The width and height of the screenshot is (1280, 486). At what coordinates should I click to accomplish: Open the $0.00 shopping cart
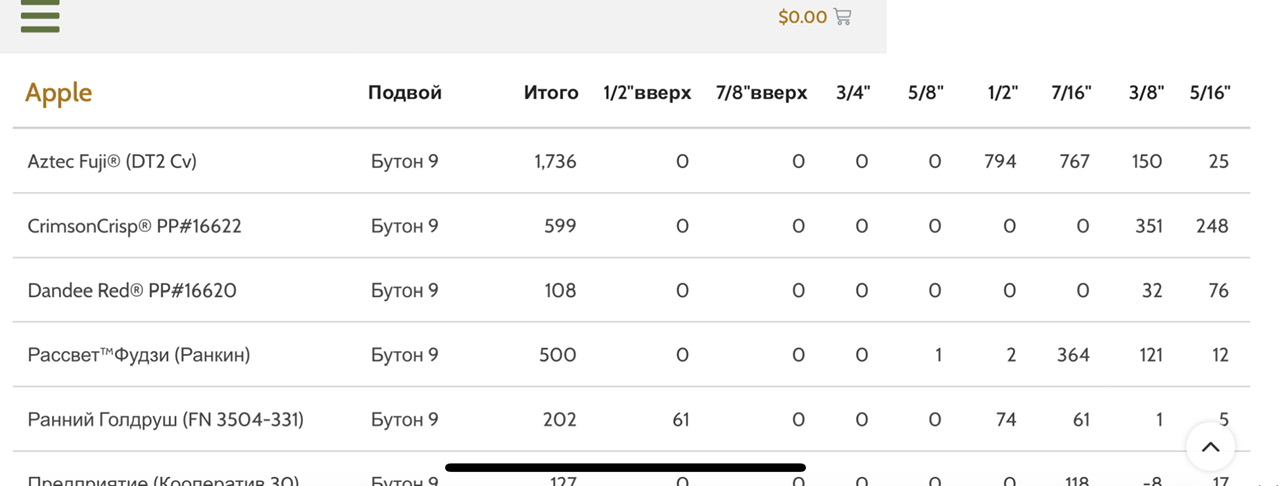(815, 17)
